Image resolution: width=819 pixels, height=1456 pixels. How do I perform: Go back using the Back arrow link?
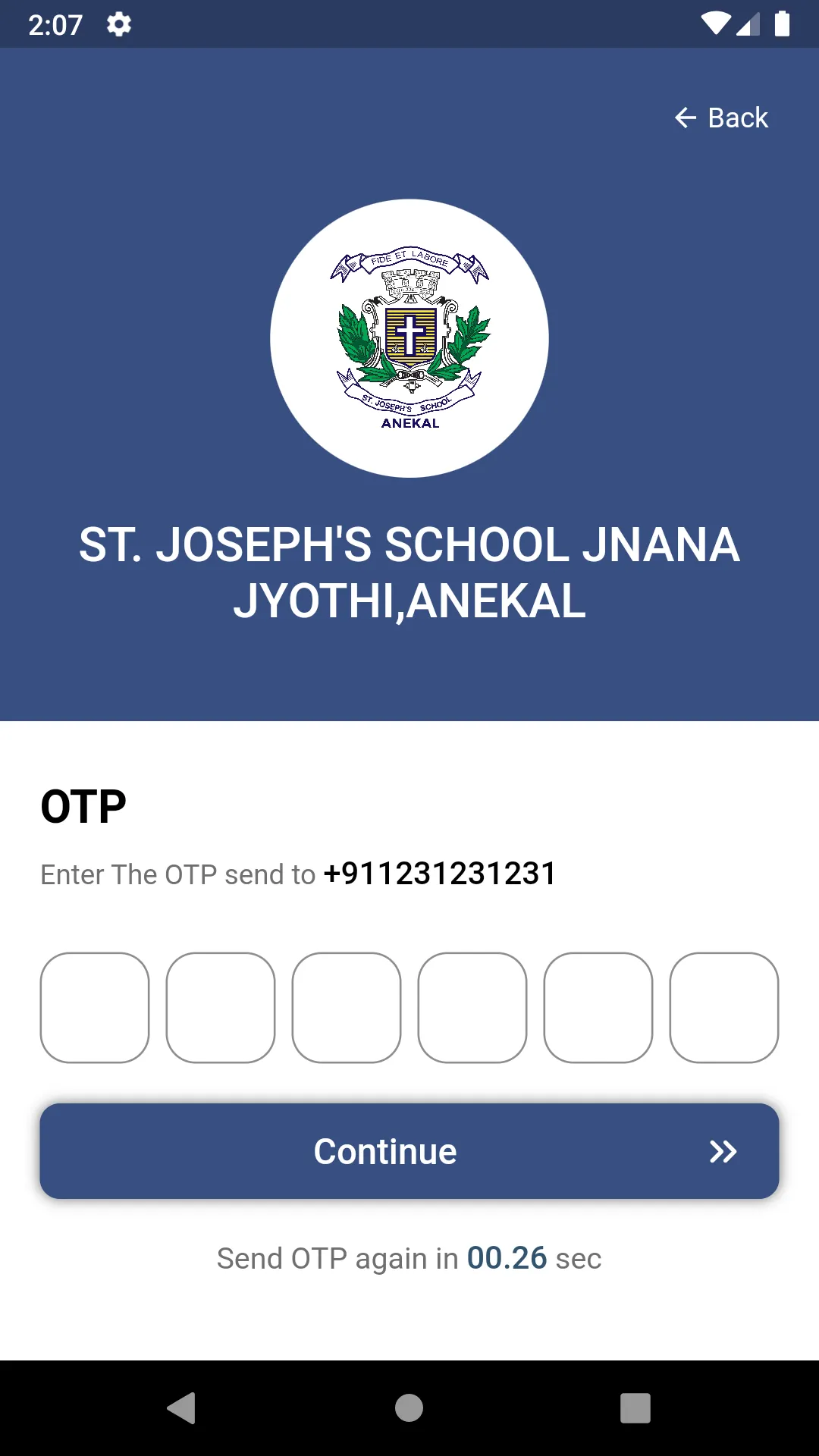pyautogui.click(x=721, y=118)
